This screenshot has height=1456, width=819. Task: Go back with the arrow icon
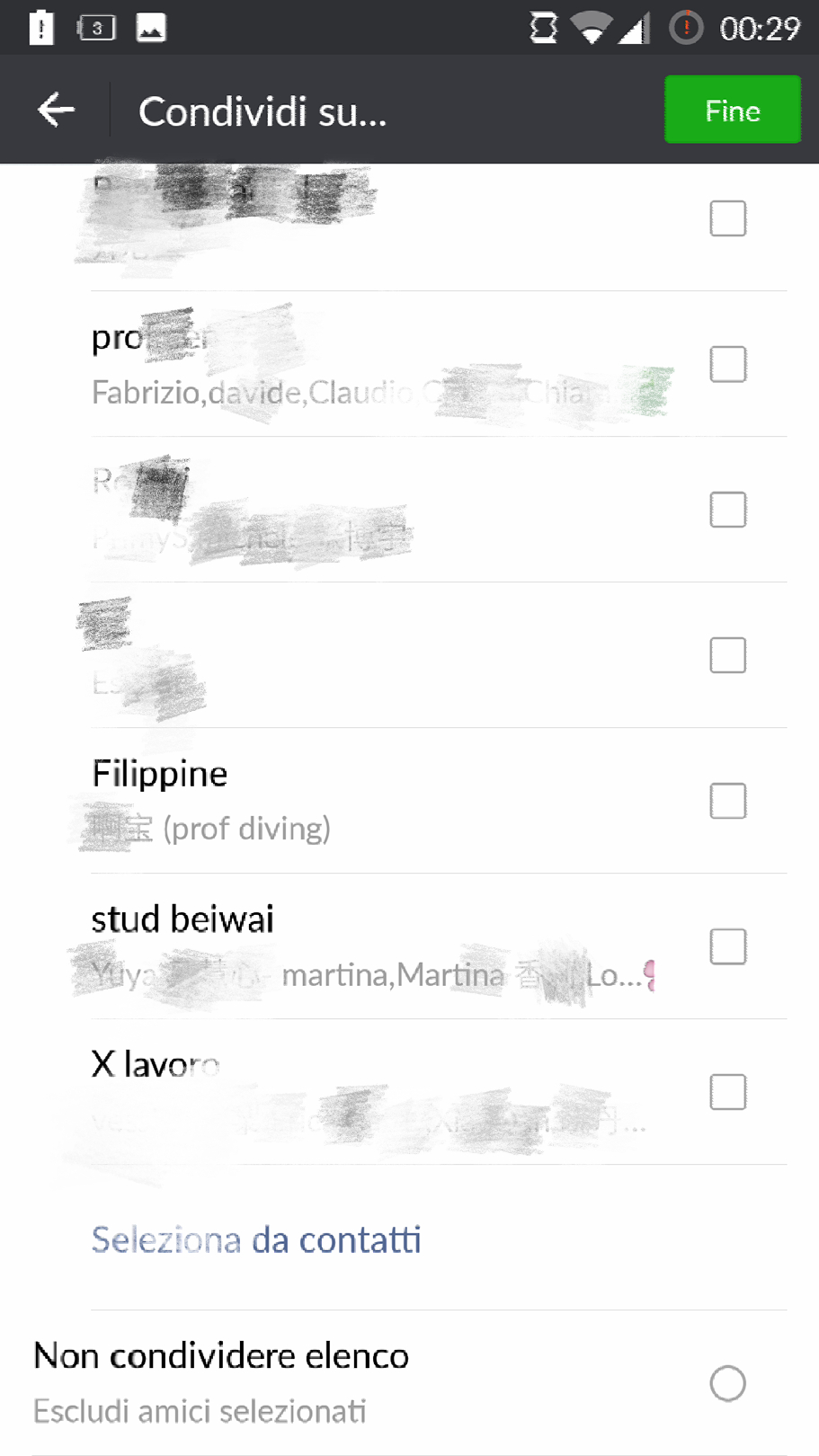coord(56,111)
